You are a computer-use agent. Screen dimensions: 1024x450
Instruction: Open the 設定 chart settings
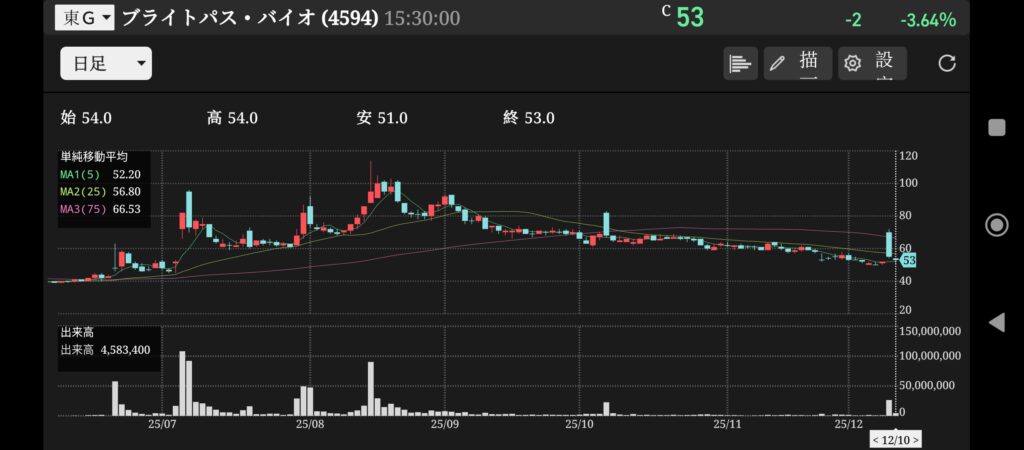point(872,63)
